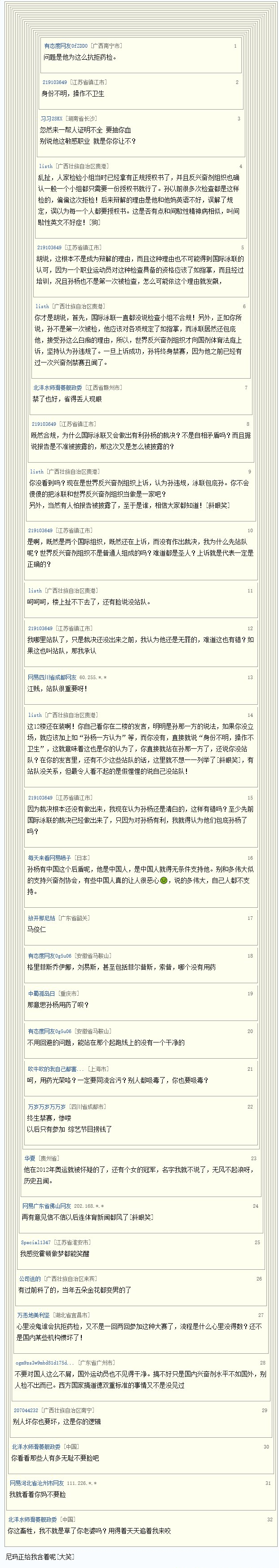Viewport: 279px width, 1568px height.
Task: View 万岁万岁万万岁 profile
Action: pyautogui.click(x=46, y=1107)
